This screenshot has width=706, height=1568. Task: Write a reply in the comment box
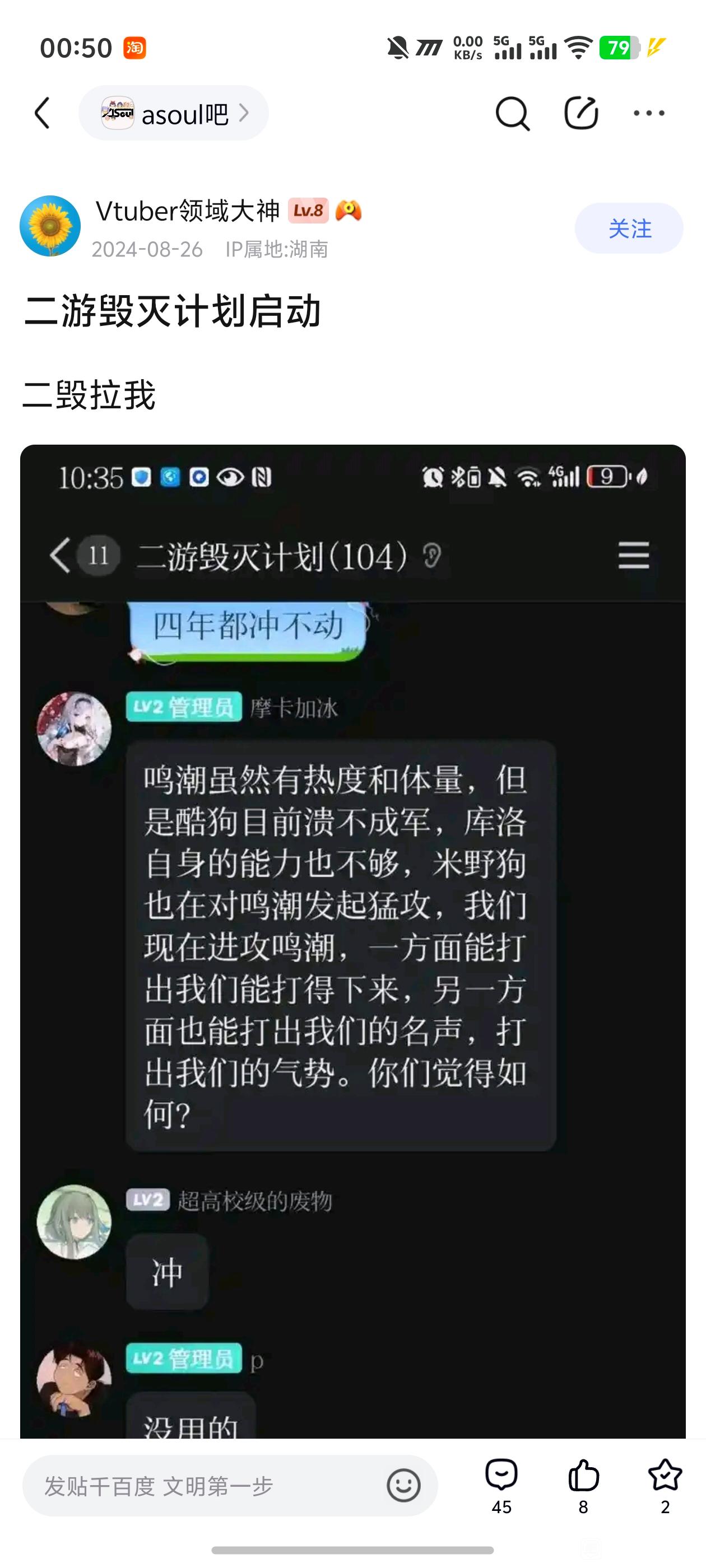(201, 1486)
